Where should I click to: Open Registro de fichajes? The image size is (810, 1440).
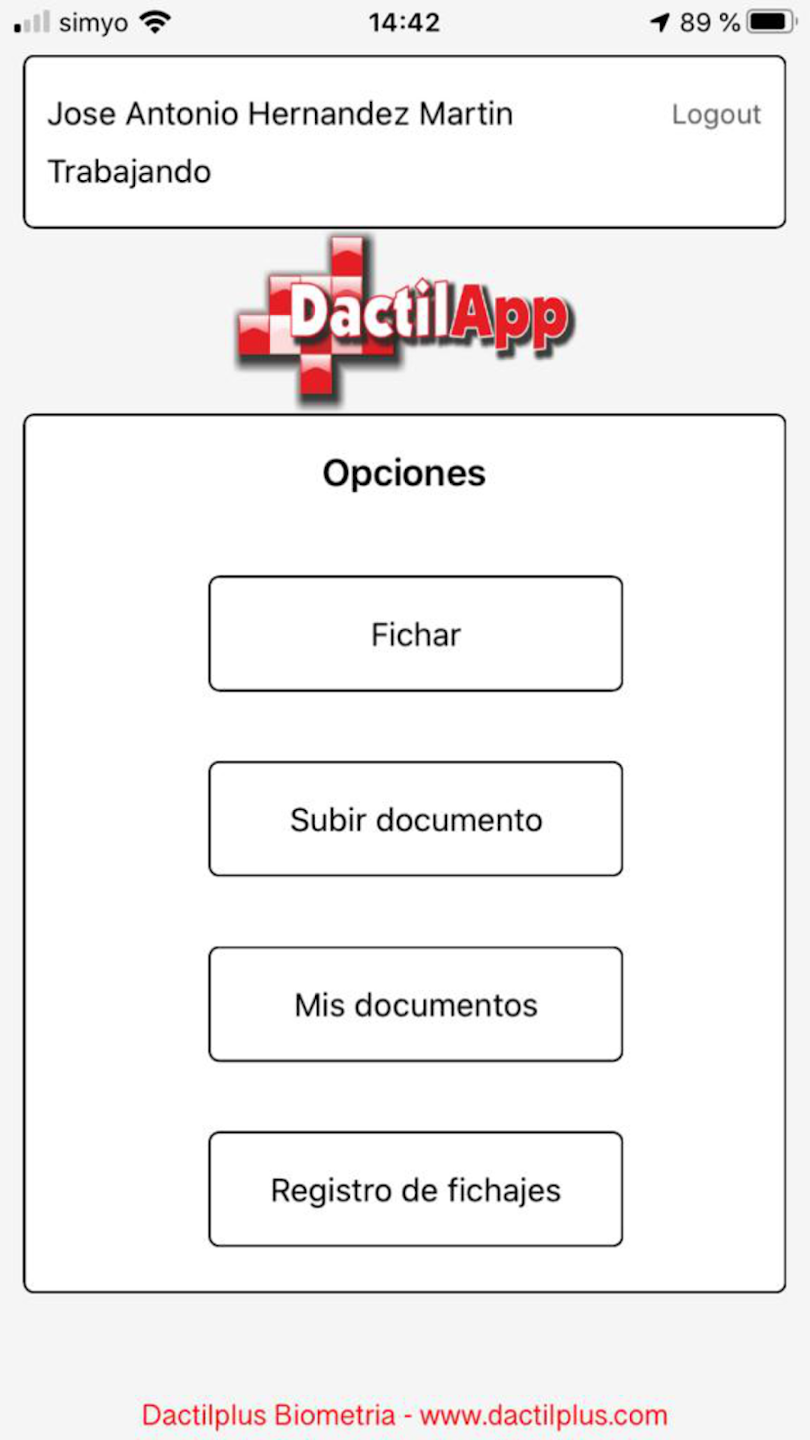(x=415, y=1189)
